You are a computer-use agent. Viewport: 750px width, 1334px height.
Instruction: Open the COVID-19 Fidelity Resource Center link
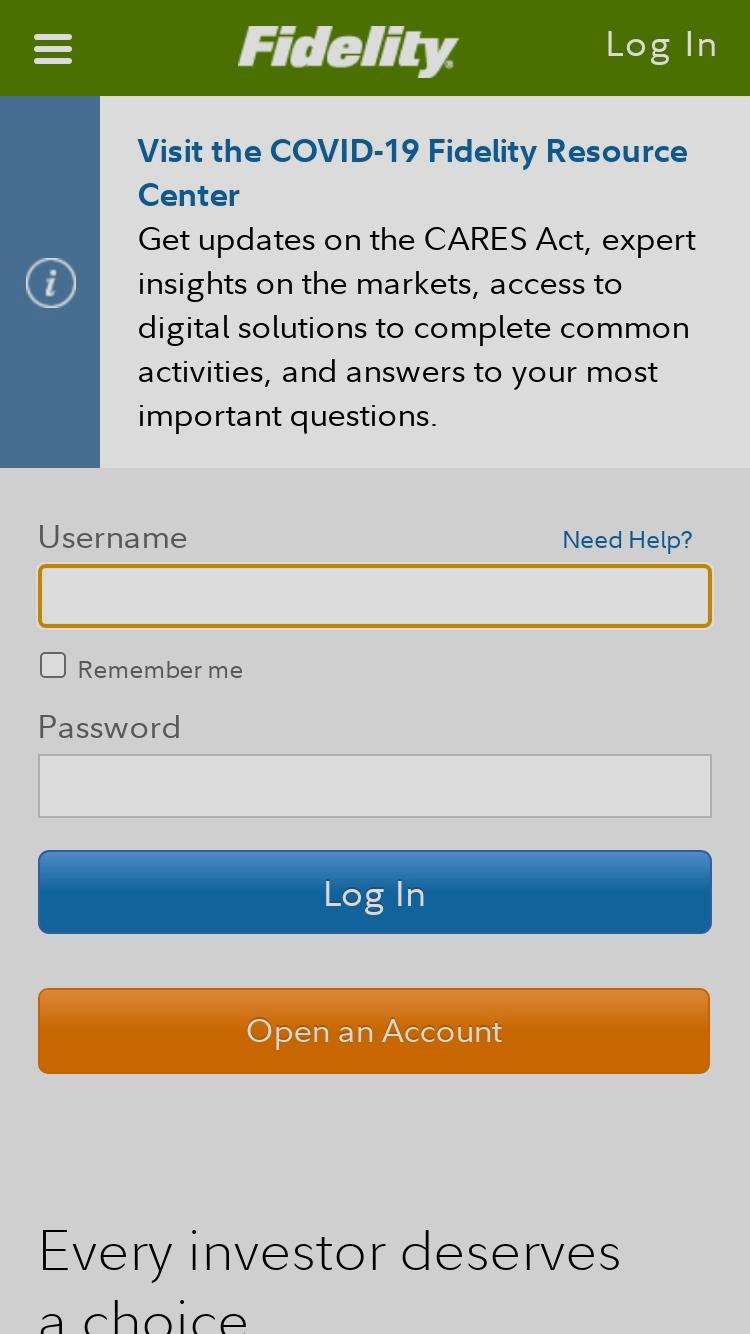412,173
